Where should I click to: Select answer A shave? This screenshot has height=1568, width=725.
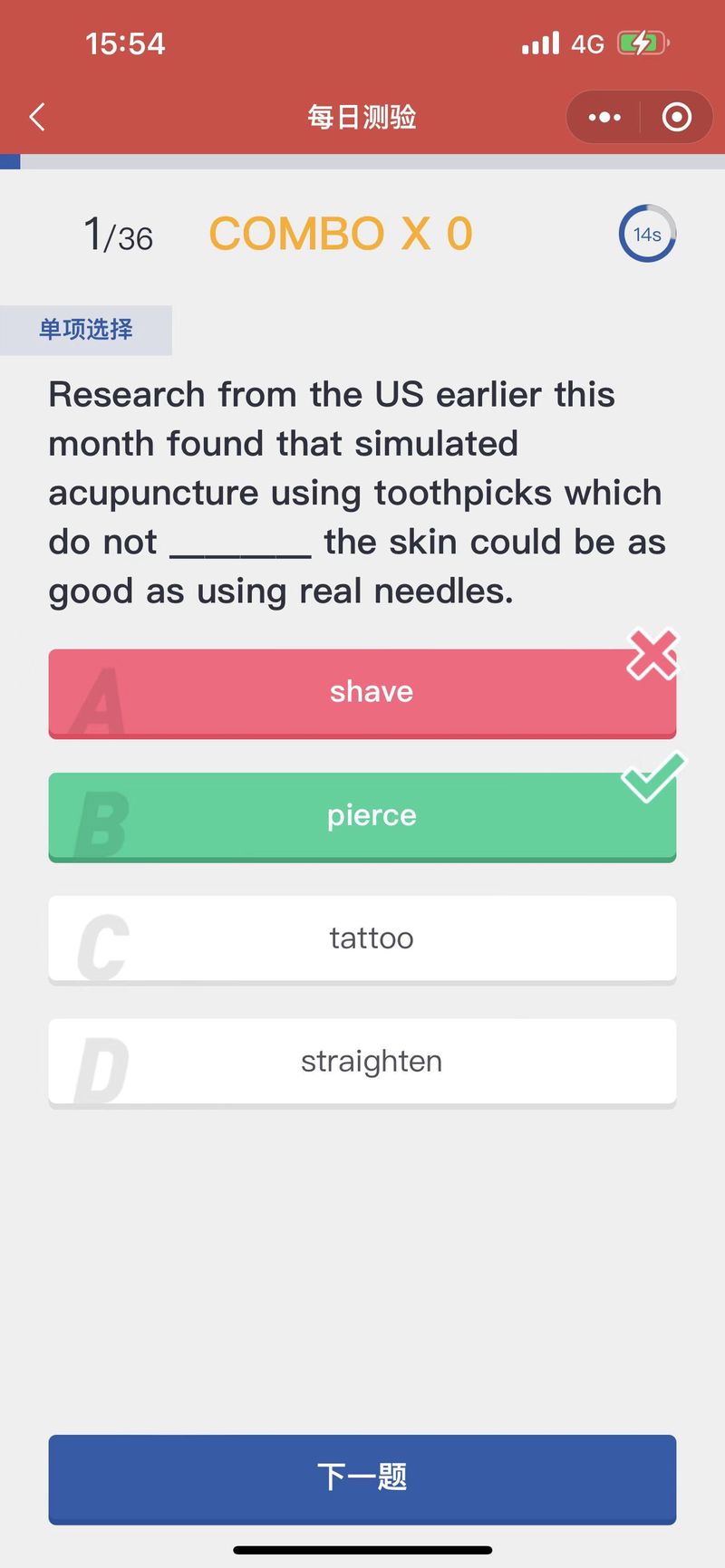tap(362, 693)
